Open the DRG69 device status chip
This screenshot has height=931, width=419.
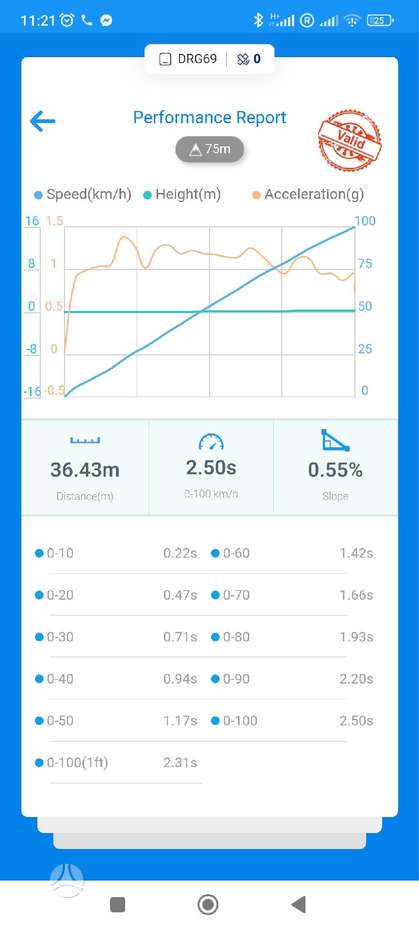[x=210, y=59]
